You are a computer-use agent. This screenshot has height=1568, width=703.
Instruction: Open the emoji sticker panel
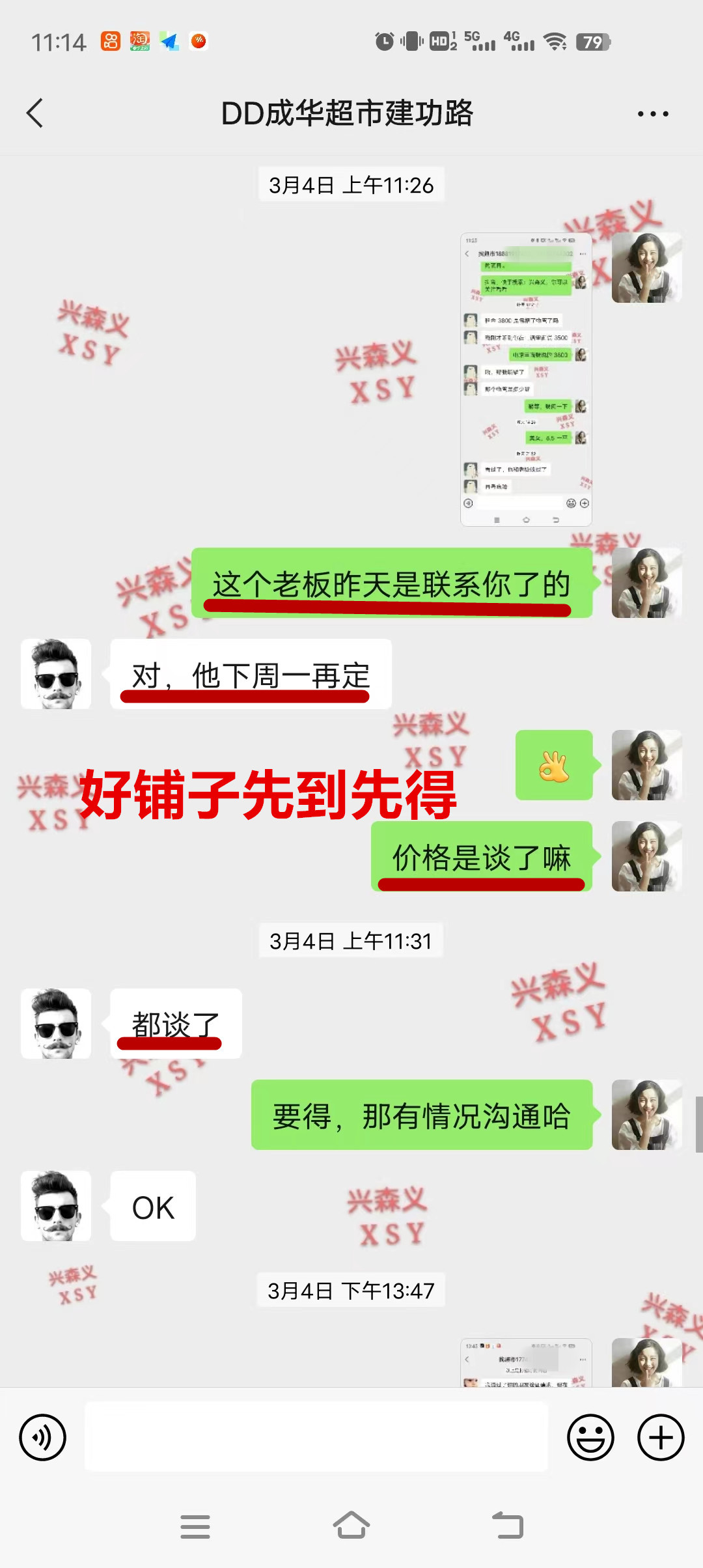click(x=590, y=1437)
